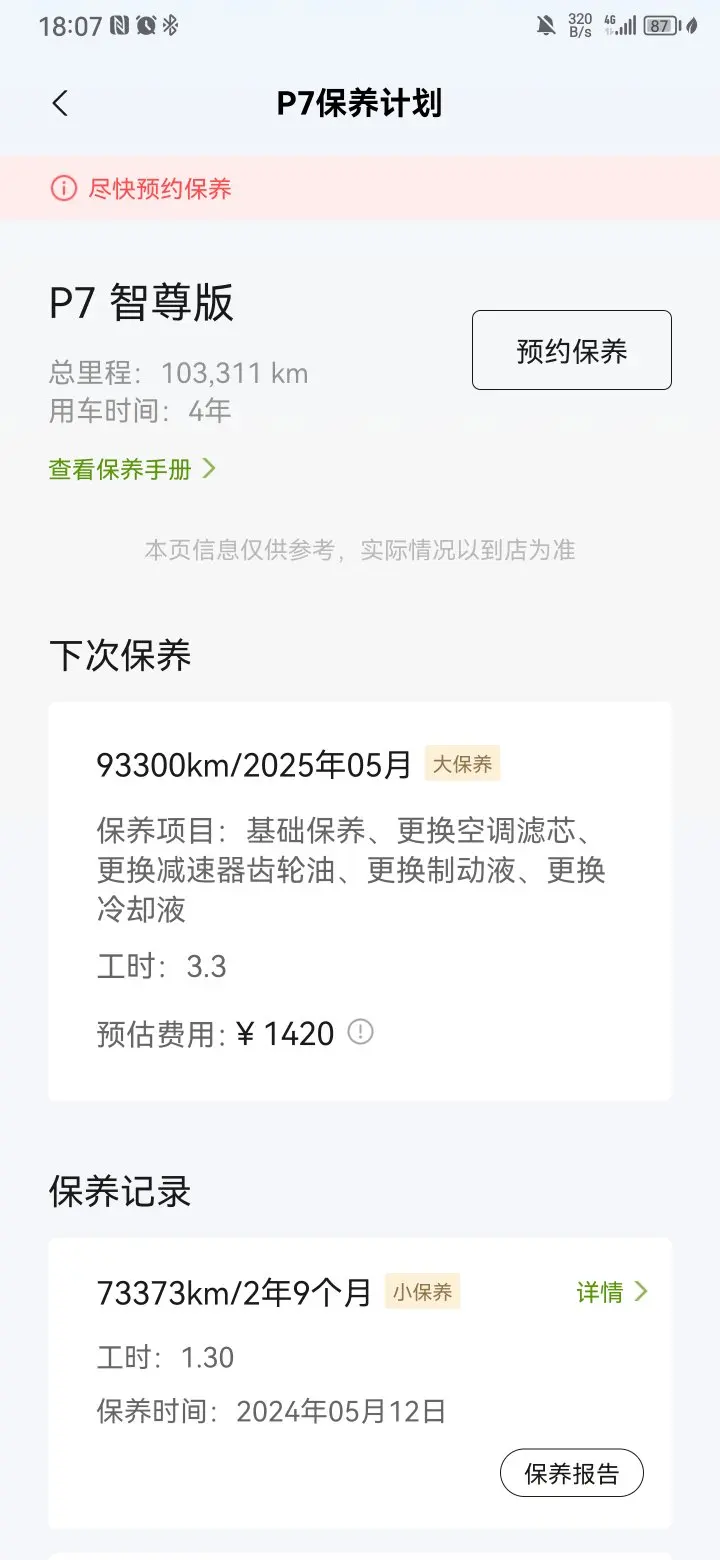Open the 查看保养手册 link
The height and width of the screenshot is (1560, 720).
point(132,469)
